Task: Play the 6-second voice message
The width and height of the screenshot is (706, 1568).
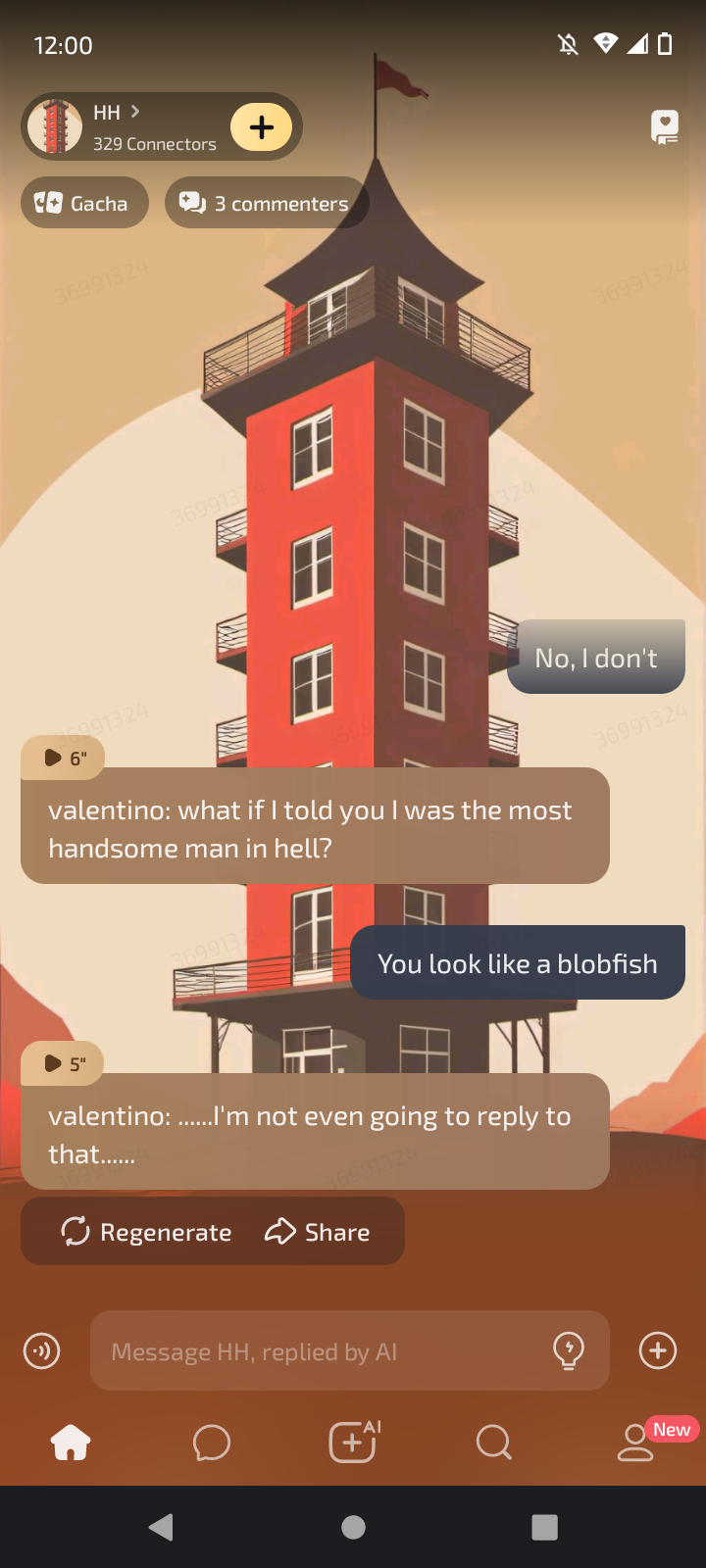Action: tap(63, 758)
